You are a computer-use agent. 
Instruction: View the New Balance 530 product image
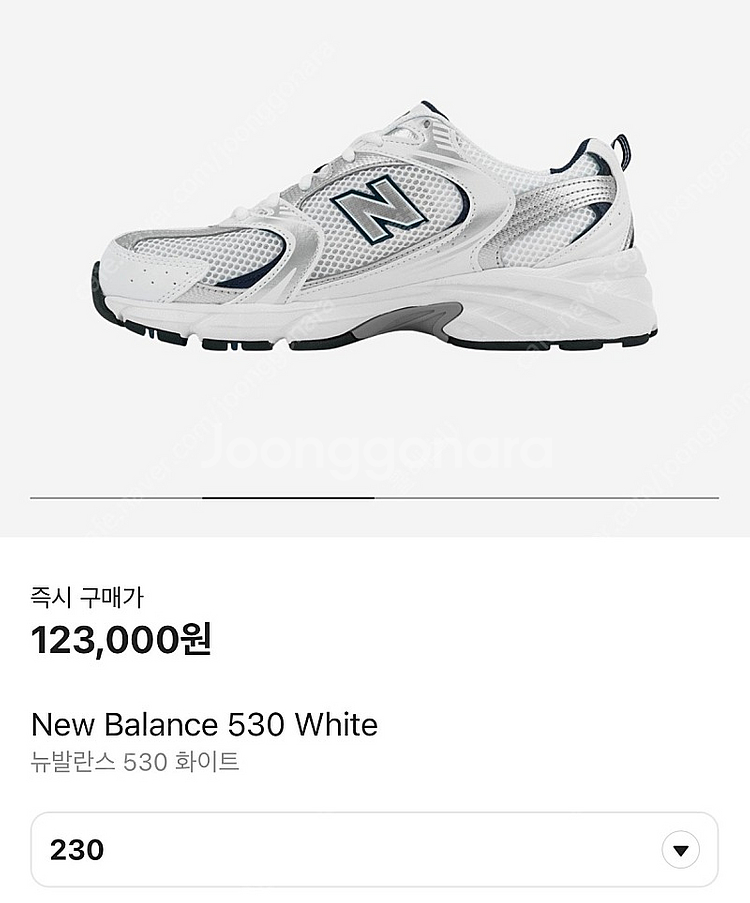tap(375, 228)
